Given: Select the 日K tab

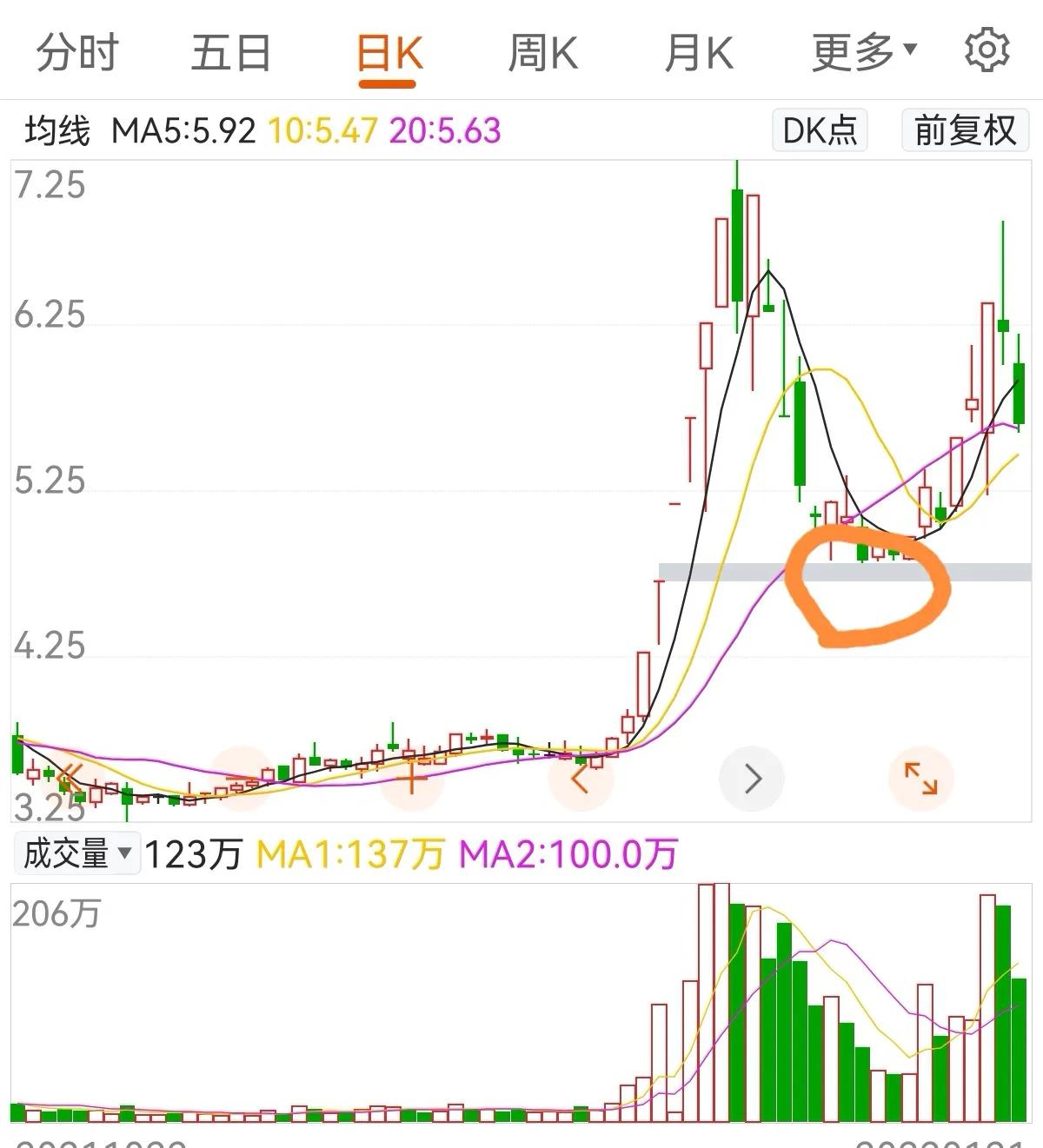Looking at the screenshot, I should point(389,51).
